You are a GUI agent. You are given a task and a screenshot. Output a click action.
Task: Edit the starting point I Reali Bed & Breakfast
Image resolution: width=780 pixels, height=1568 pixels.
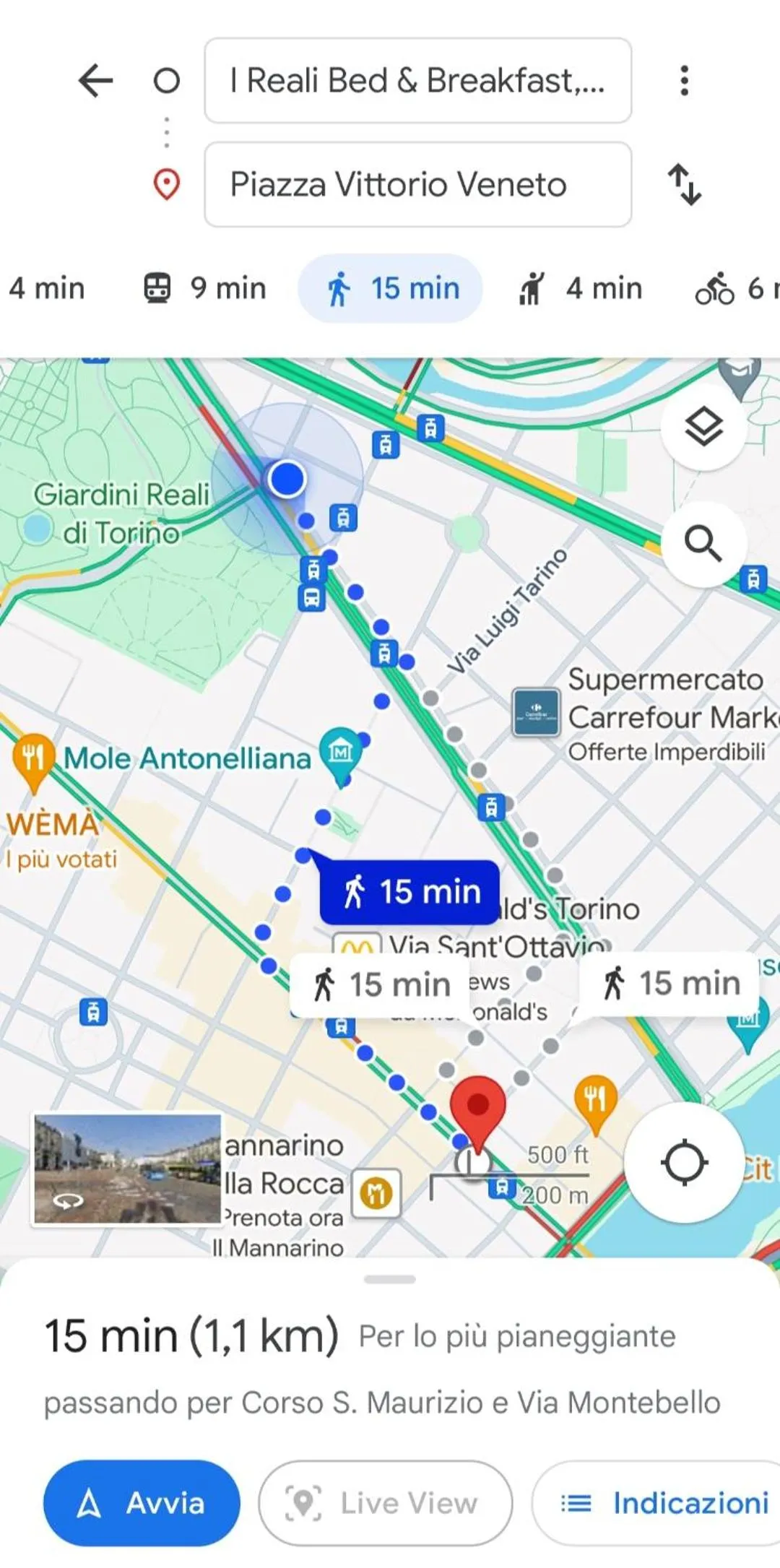417,80
